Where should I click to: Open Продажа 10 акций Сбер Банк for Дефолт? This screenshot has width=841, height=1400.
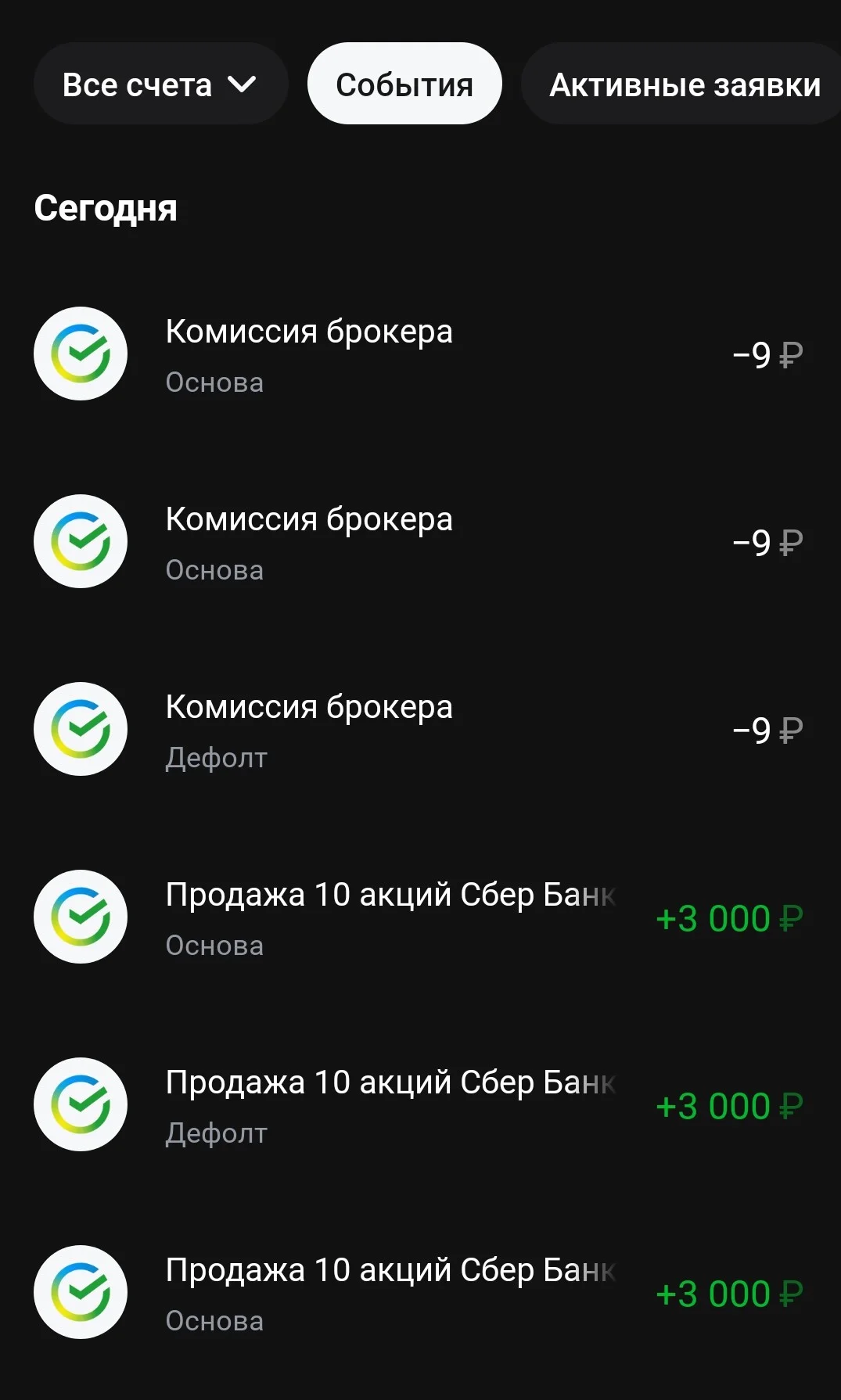(420, 1104)
